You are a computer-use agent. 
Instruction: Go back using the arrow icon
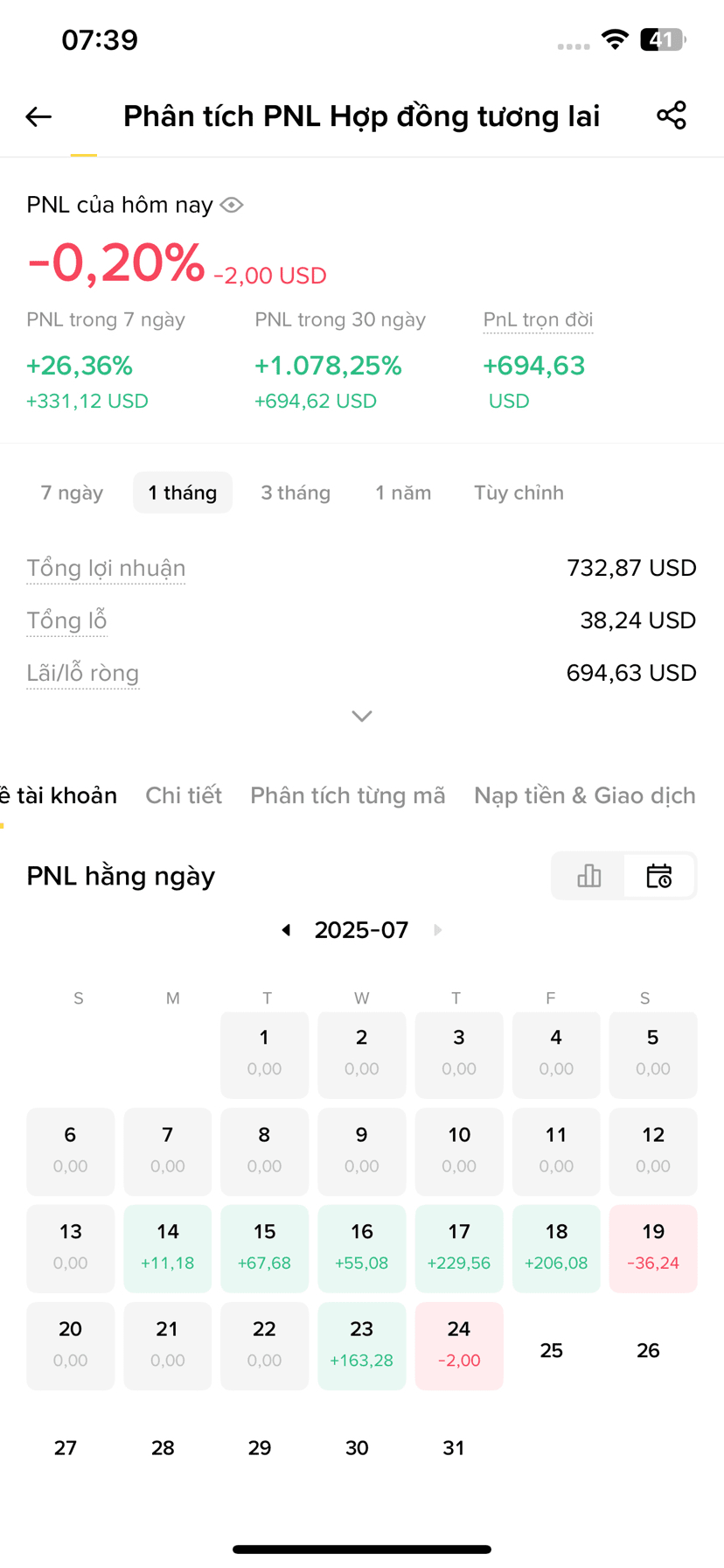tap(38, 116)
